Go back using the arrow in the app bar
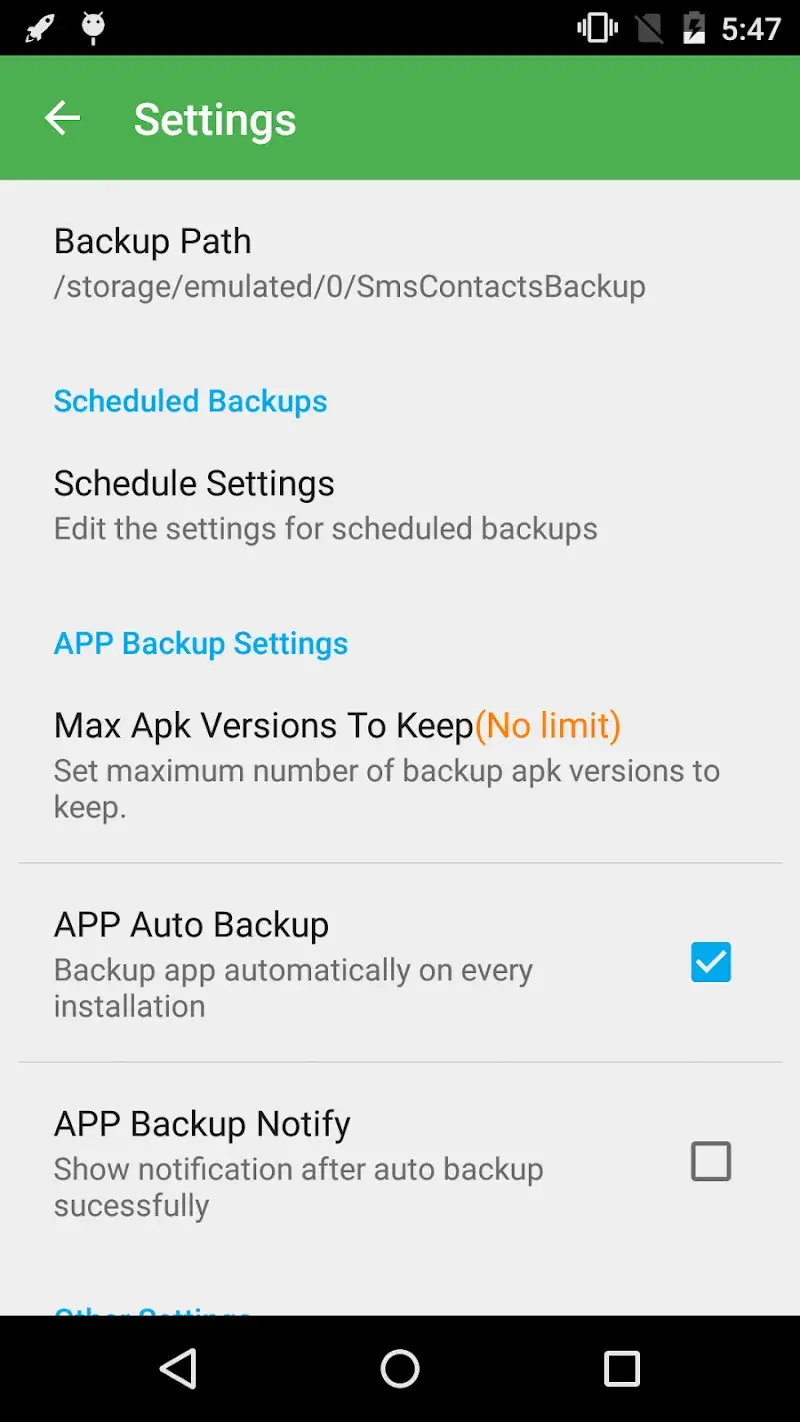 [x=62, y=119]
